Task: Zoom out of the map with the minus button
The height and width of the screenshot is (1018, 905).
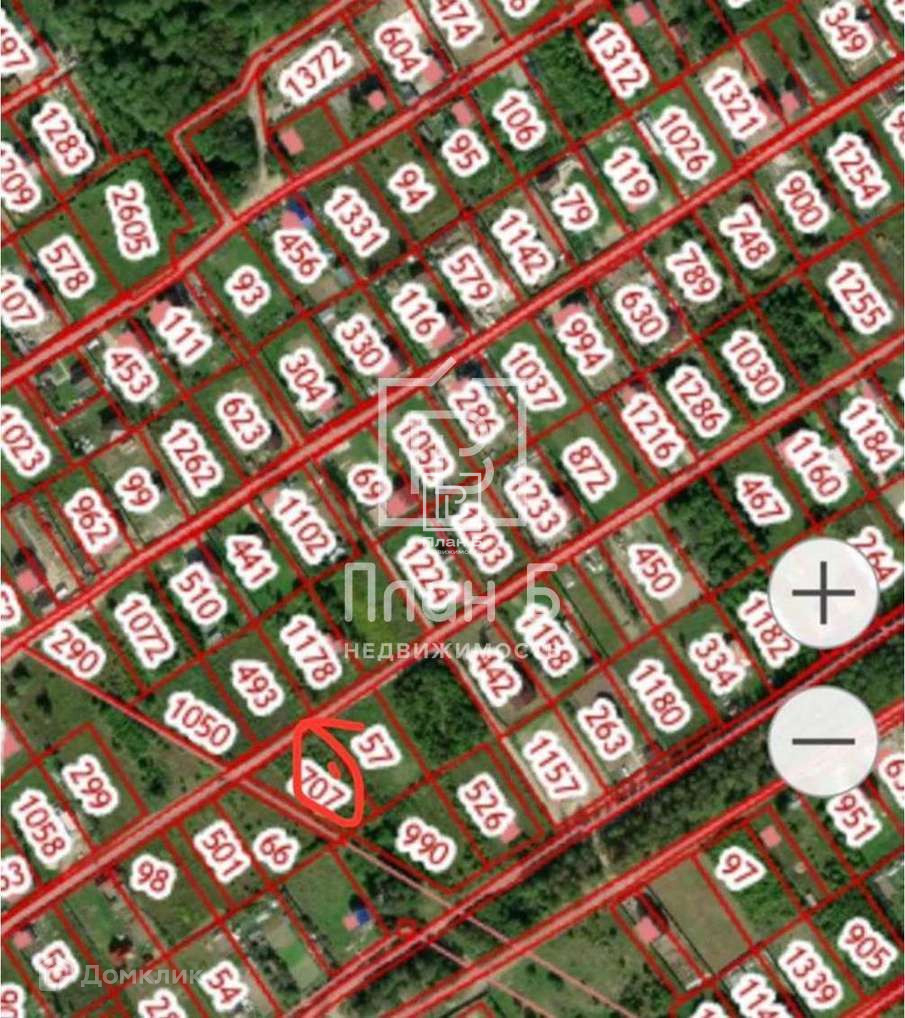Action: [823, 741]
